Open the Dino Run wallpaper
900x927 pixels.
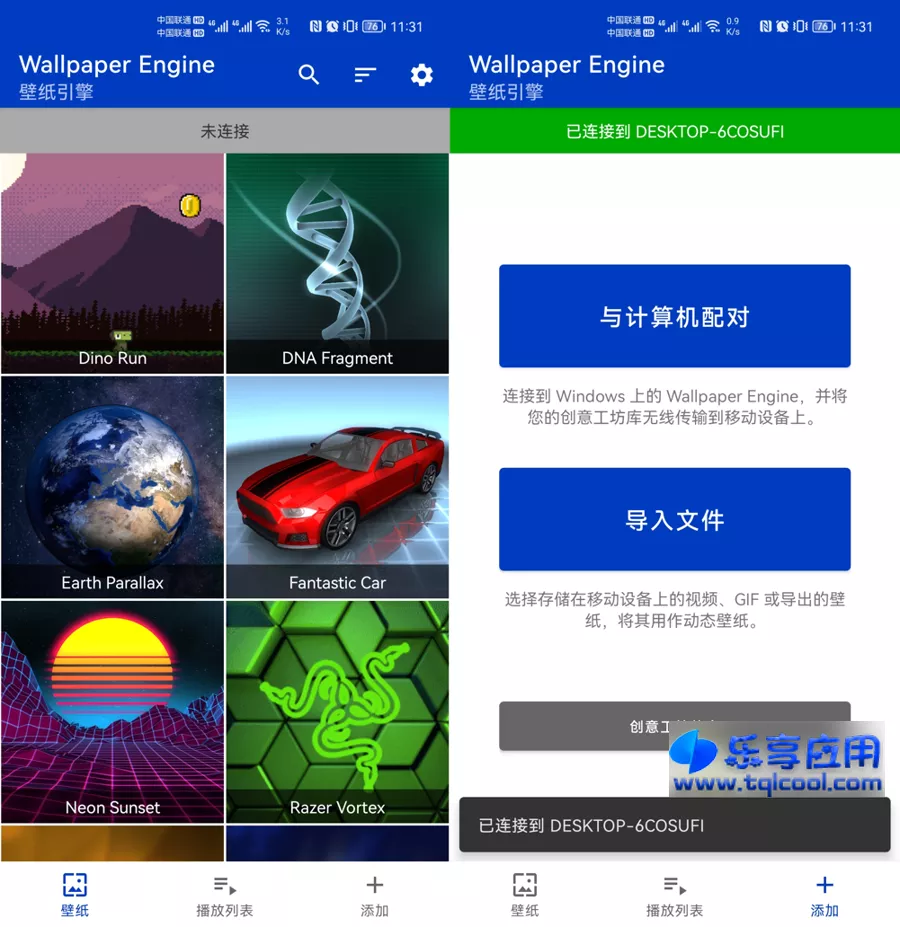[112, 262]
